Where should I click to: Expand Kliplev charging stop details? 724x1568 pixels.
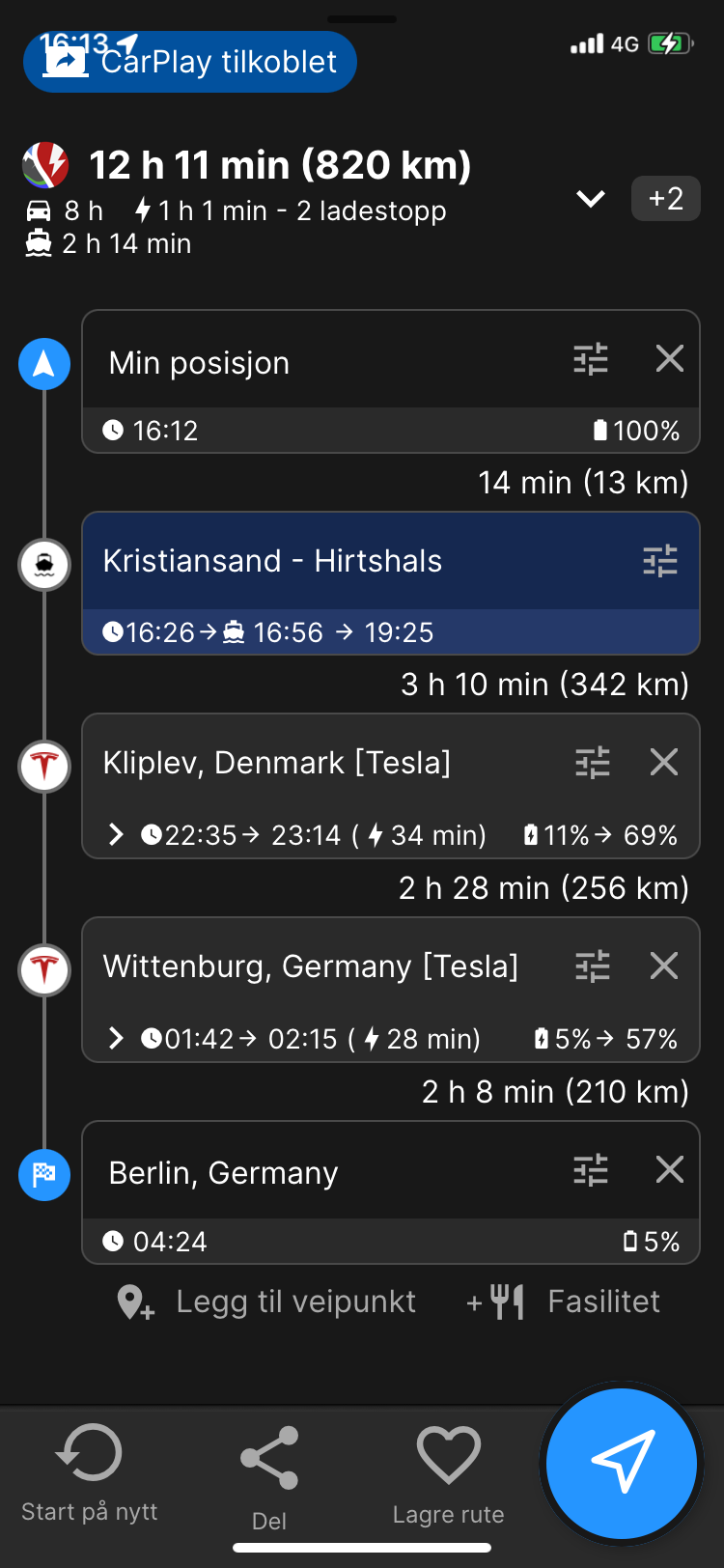coord(116,834)
